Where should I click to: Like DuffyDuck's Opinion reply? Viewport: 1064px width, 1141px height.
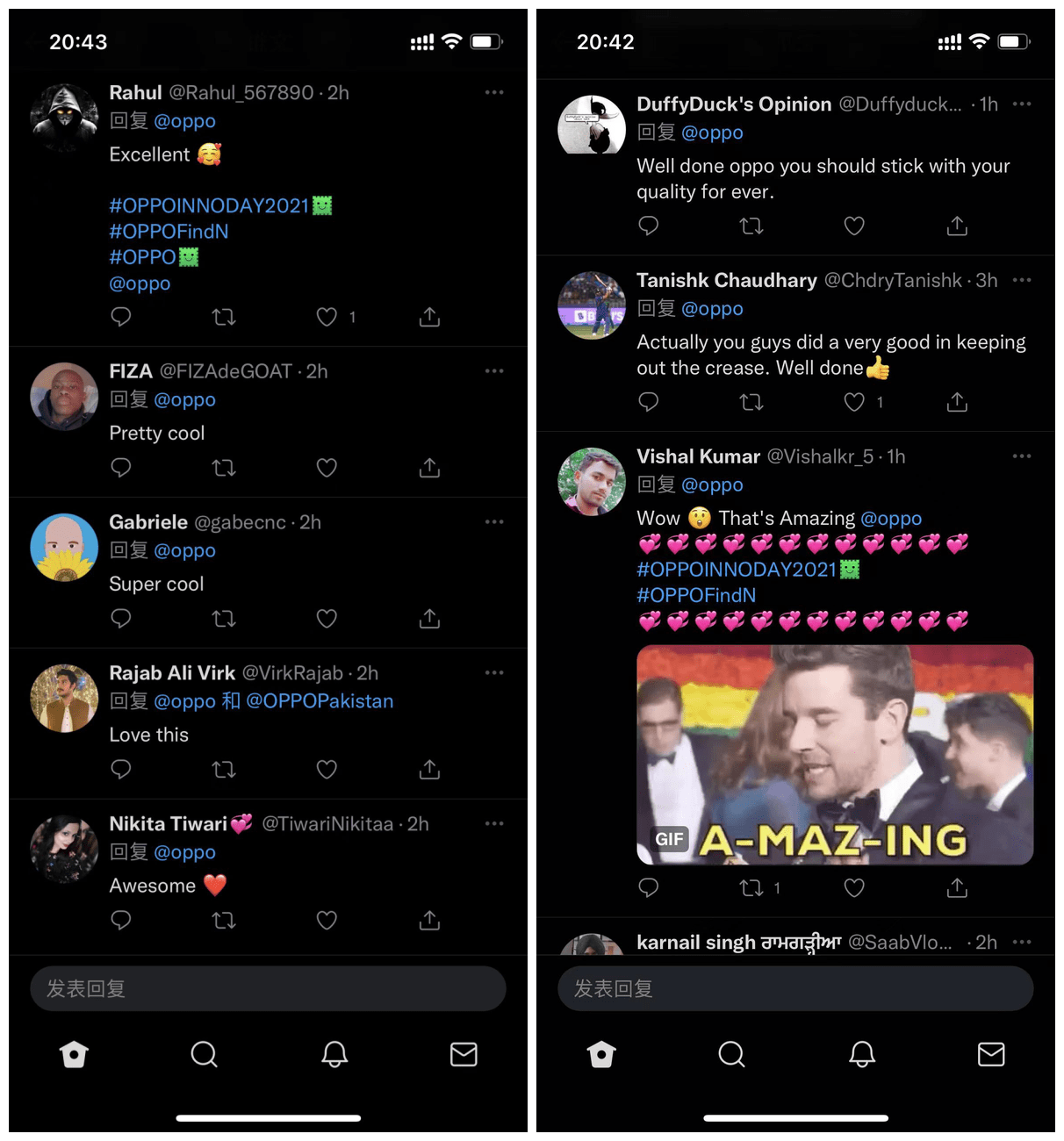point(854,226)
